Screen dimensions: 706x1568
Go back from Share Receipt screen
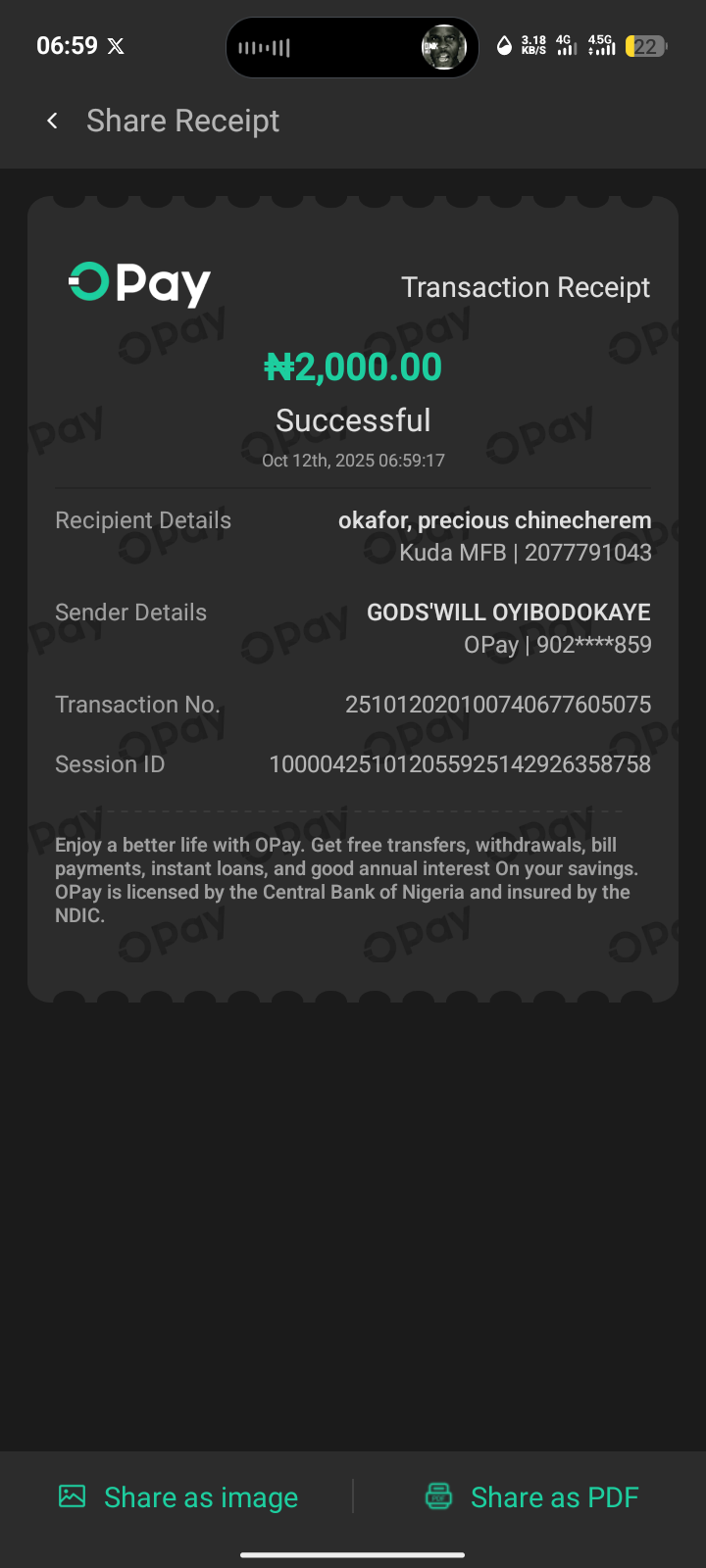[x=52, y=121]
